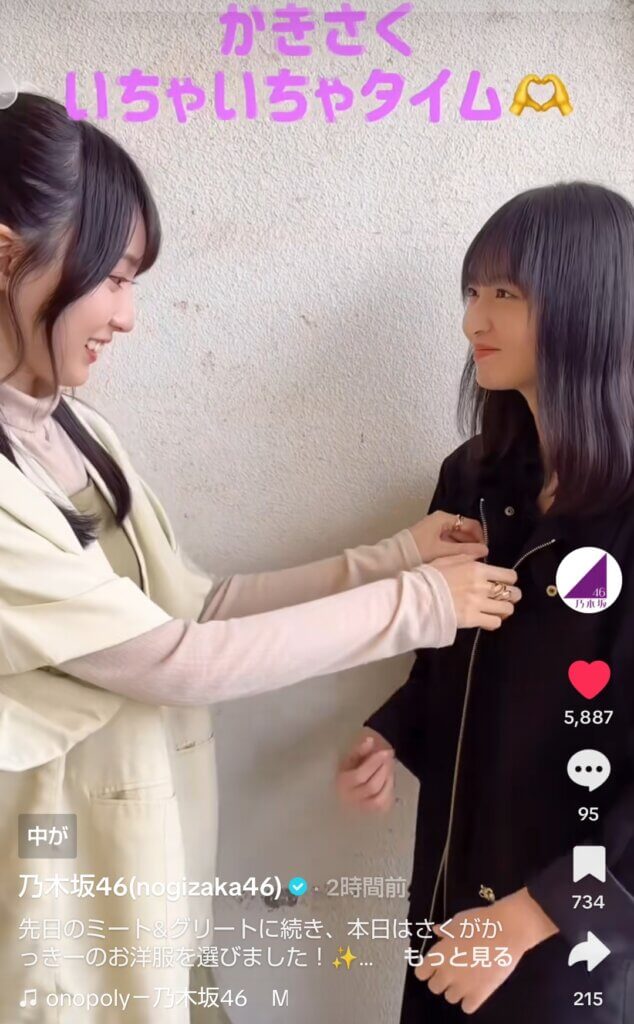This screenshot has width=634, height=1024.
Task: Open the comments on this video
Action: click(588, 770)
